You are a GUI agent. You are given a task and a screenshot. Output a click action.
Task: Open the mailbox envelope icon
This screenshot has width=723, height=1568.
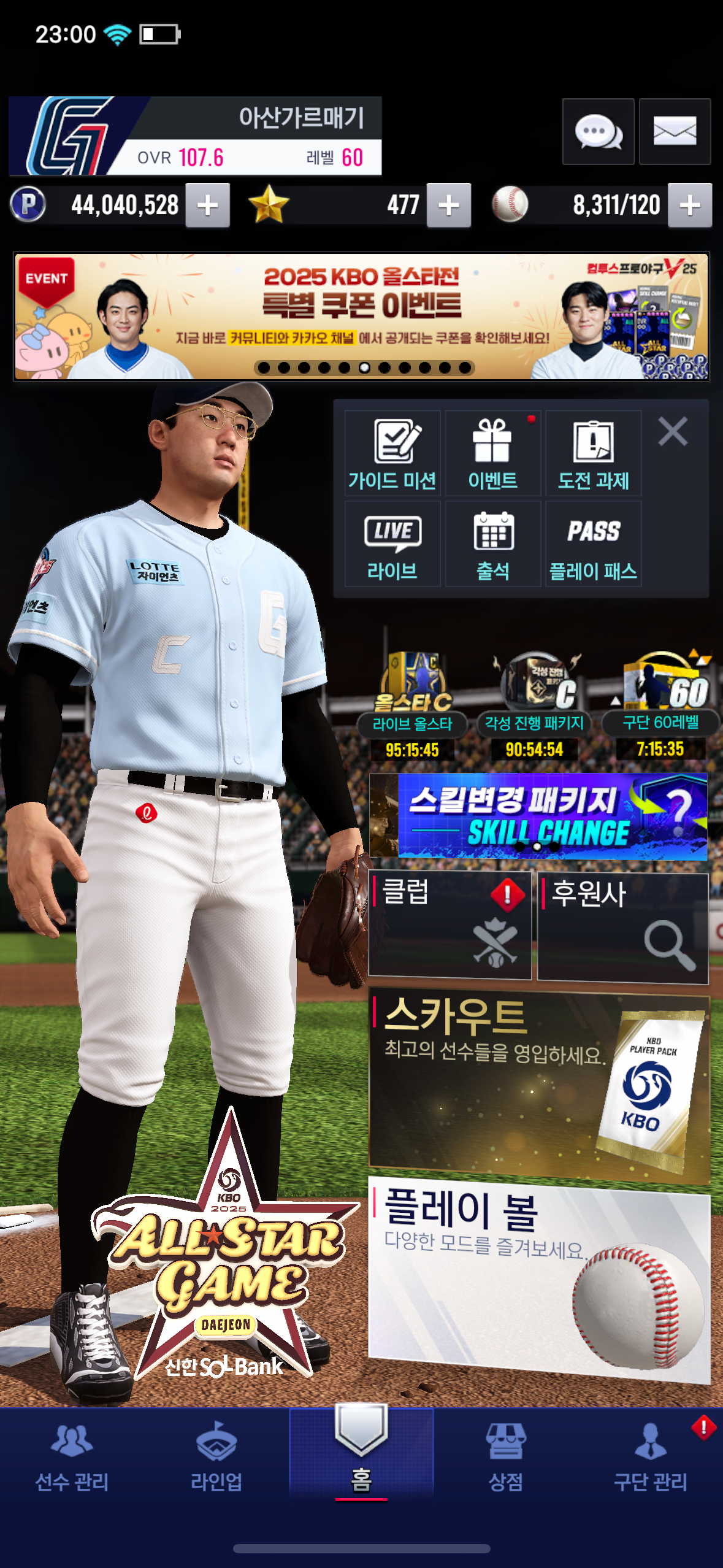[675, 131]
